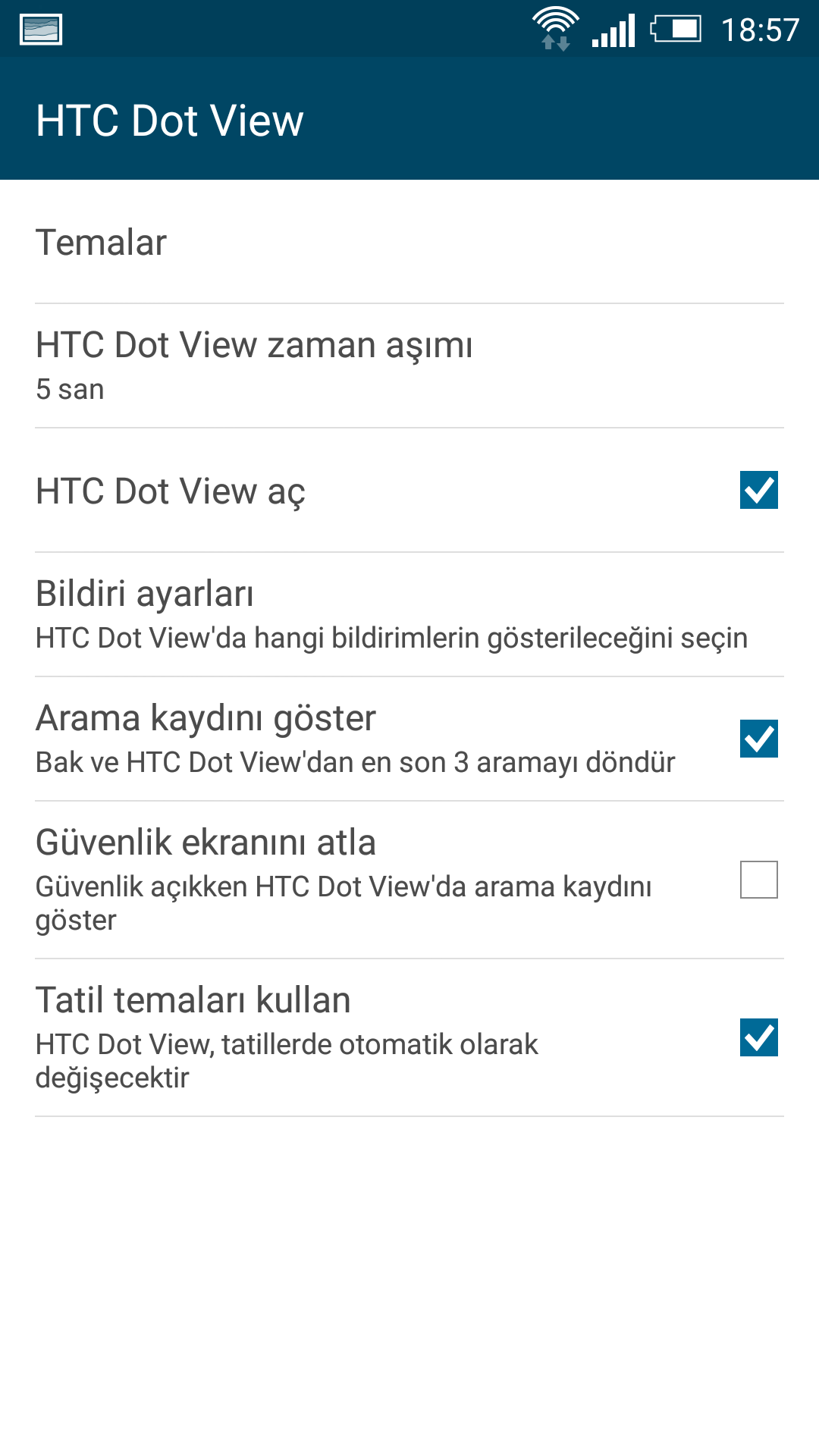Open HTC Dot View zaman aşımı setting
Viewport: 819px width, 1456px height.
click(x=409, y=366)
